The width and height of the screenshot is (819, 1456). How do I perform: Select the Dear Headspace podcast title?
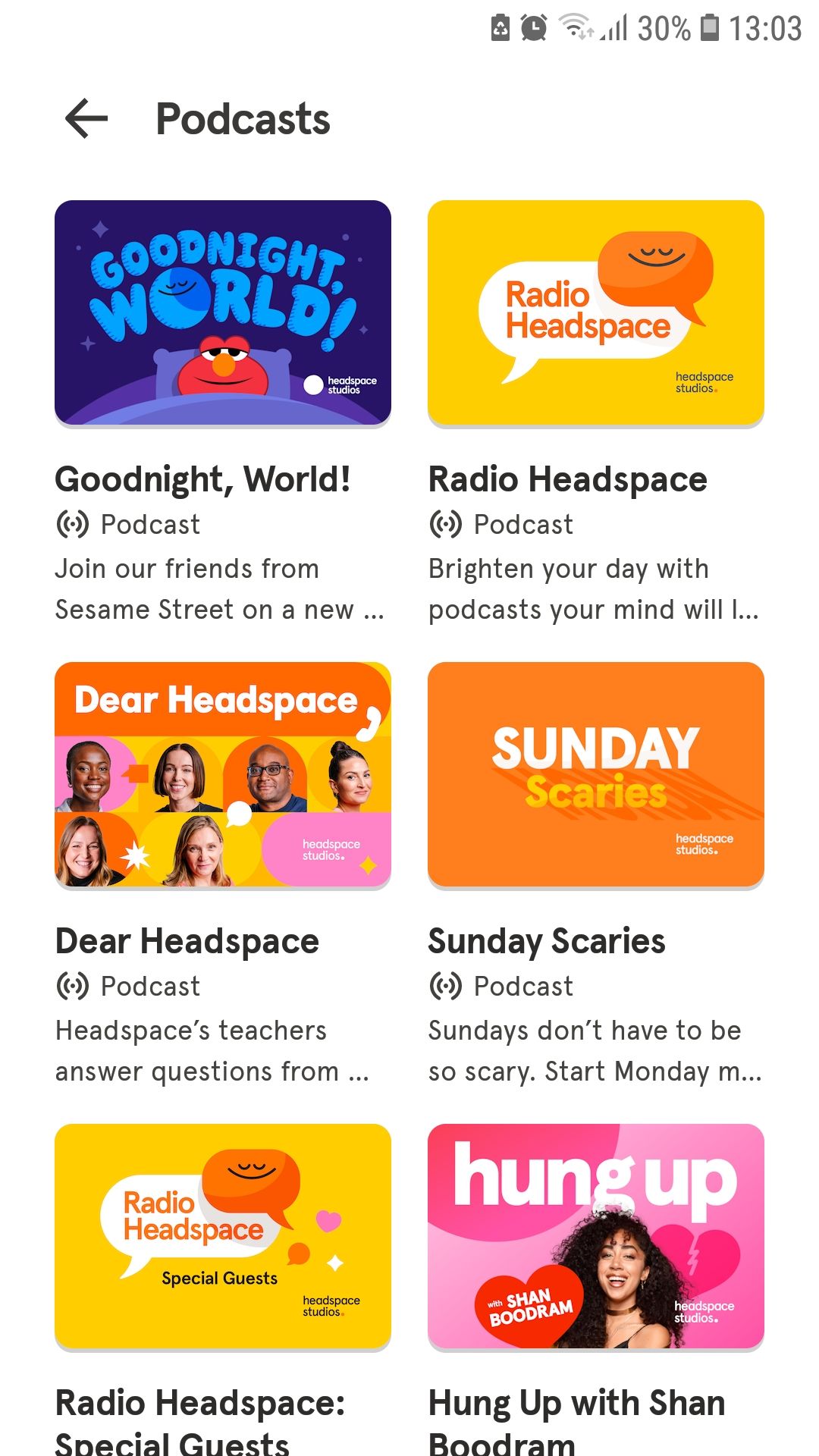pos(187,940)
